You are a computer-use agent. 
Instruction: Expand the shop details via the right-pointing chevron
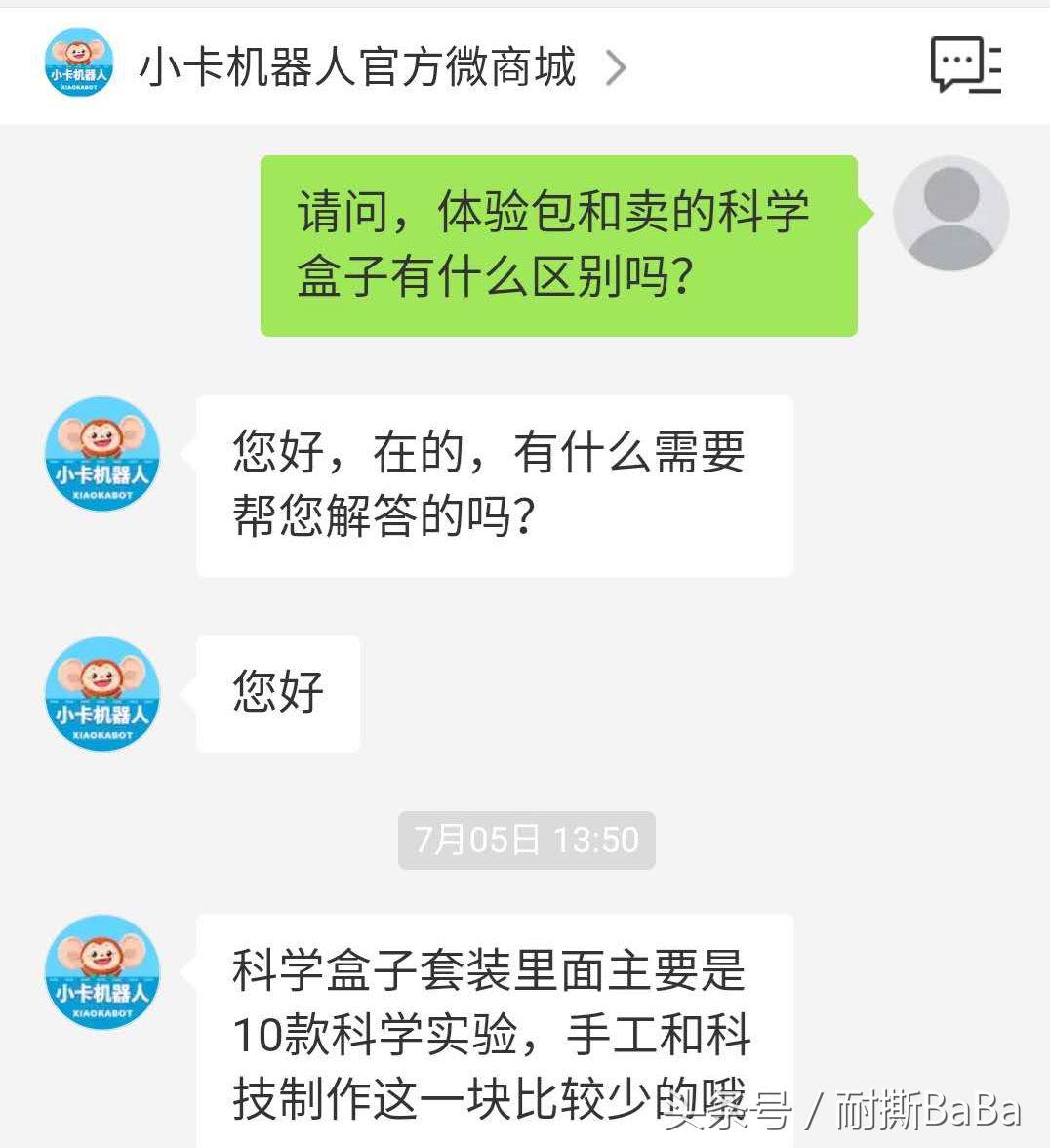point(616,68)
